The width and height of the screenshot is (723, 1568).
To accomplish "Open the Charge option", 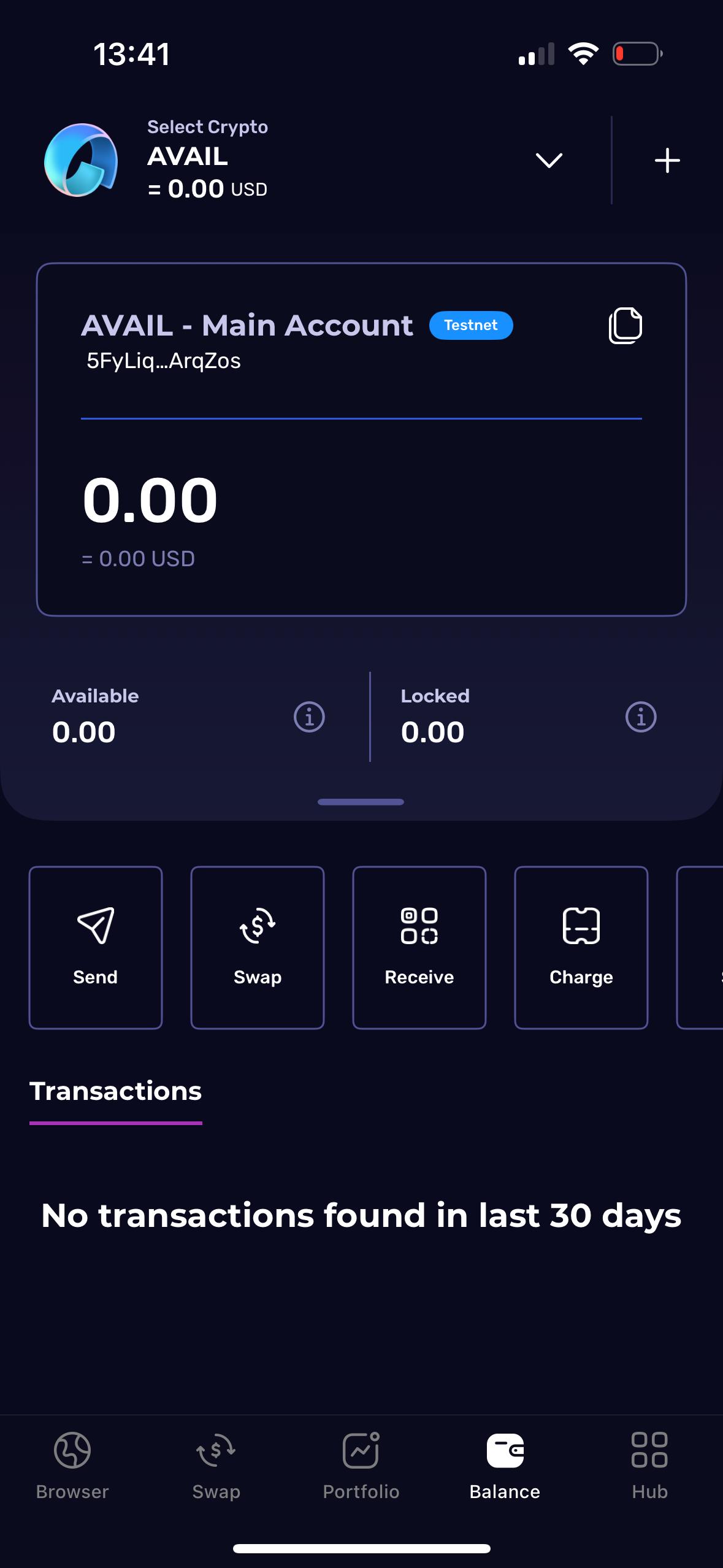I will tap(581, 947).
